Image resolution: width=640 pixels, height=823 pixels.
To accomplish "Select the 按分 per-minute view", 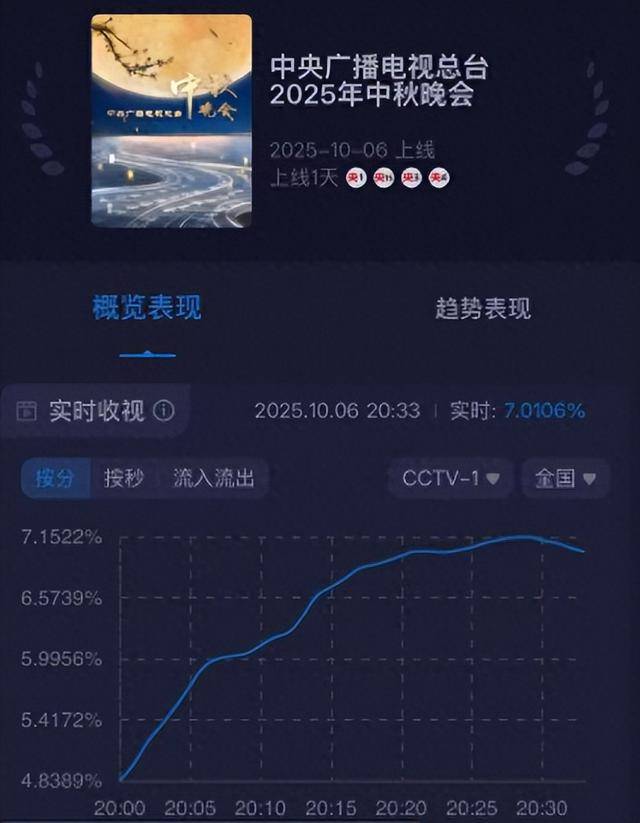I will pyautogui.click(x=55, y=478).
